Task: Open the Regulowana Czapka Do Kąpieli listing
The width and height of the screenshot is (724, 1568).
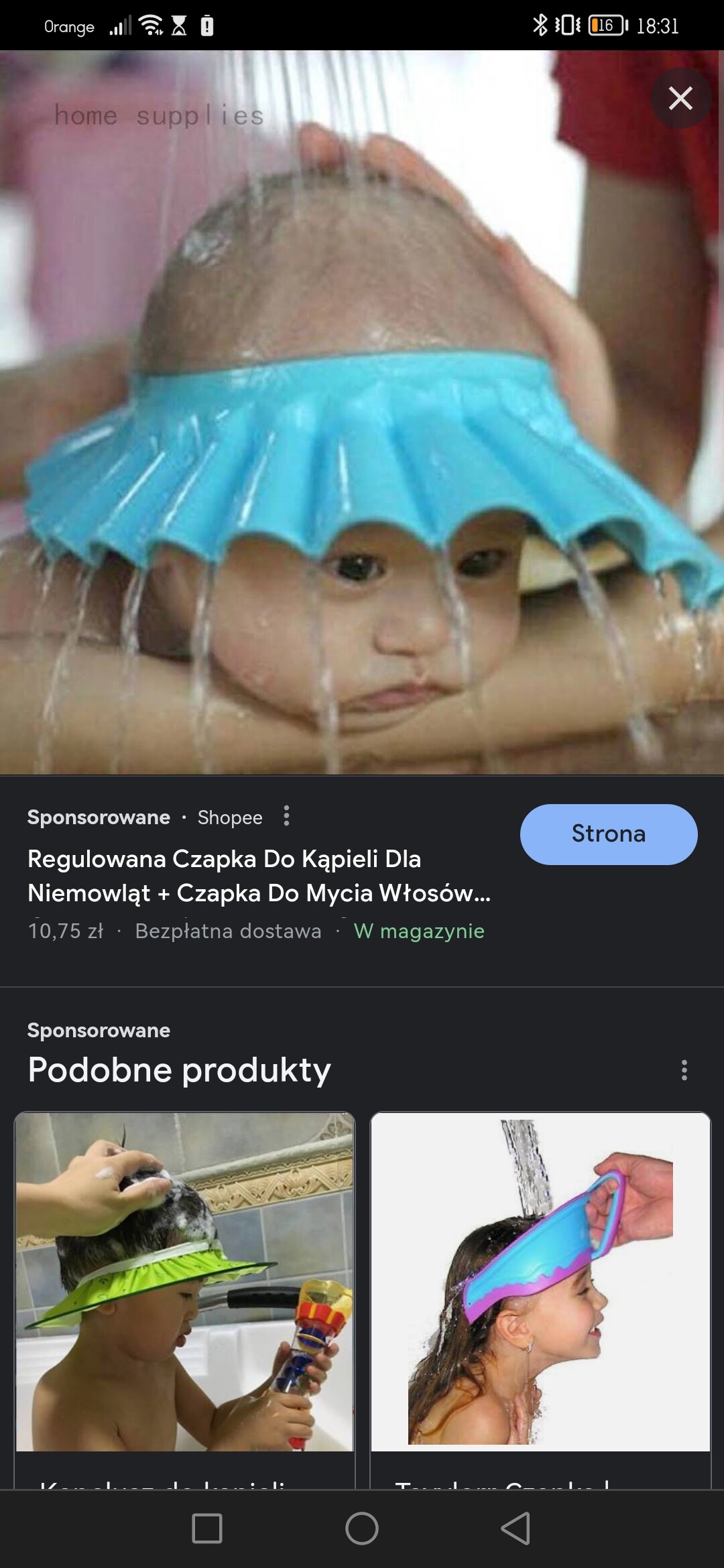Action: coord(259,876)
